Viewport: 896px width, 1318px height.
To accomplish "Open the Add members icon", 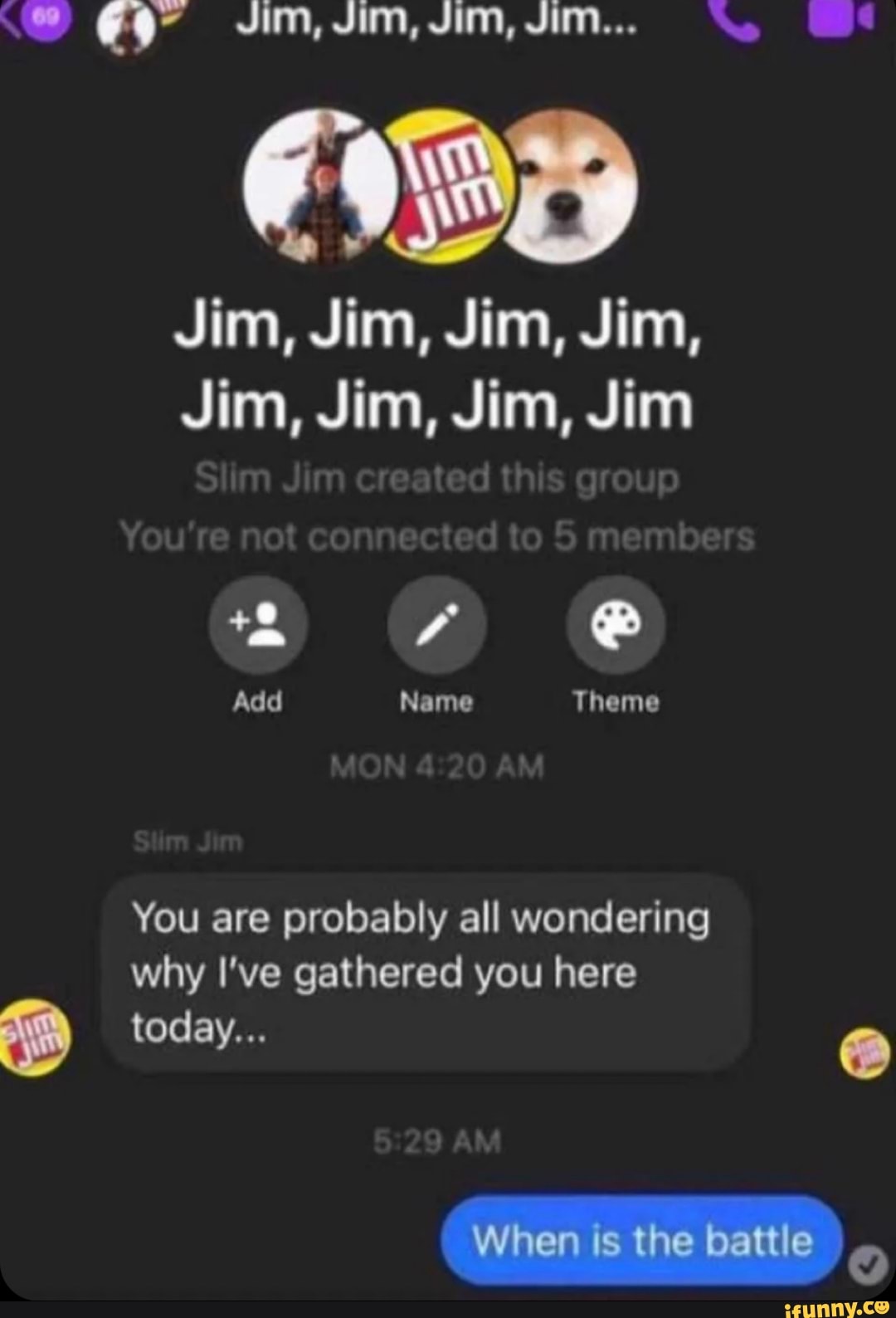I will (259, 622).
